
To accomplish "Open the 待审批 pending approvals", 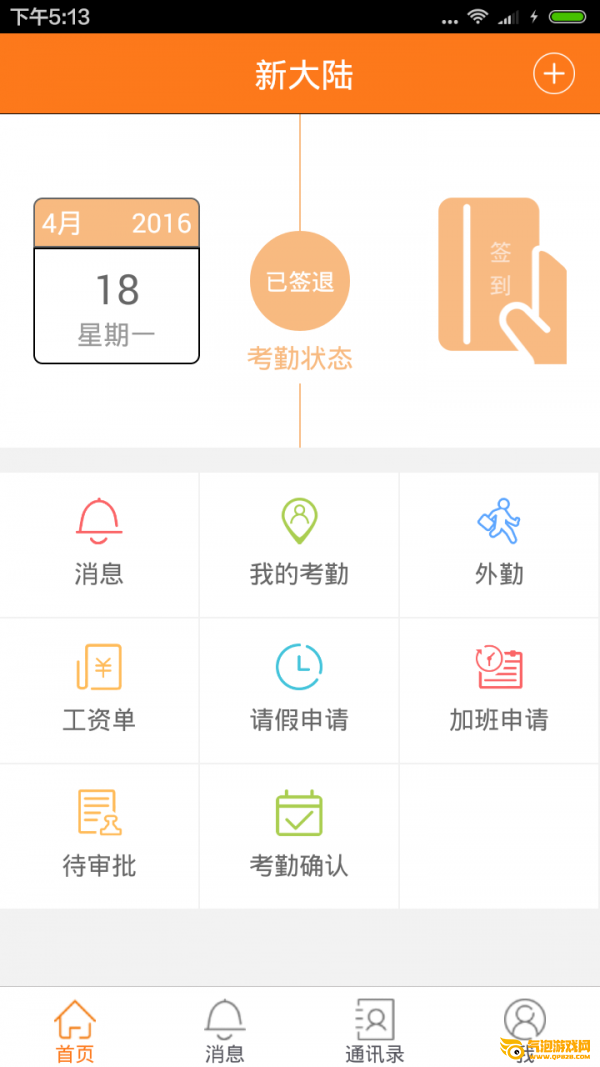I will pyautogui.click(x=99, y=836).
